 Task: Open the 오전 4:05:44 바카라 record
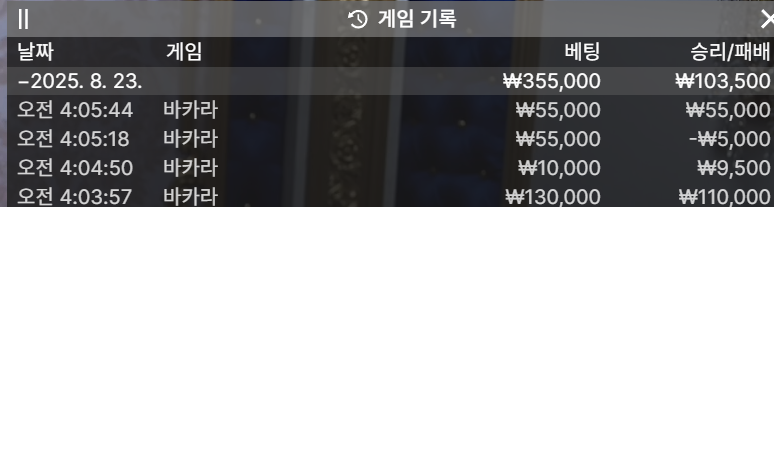[388, 110]
